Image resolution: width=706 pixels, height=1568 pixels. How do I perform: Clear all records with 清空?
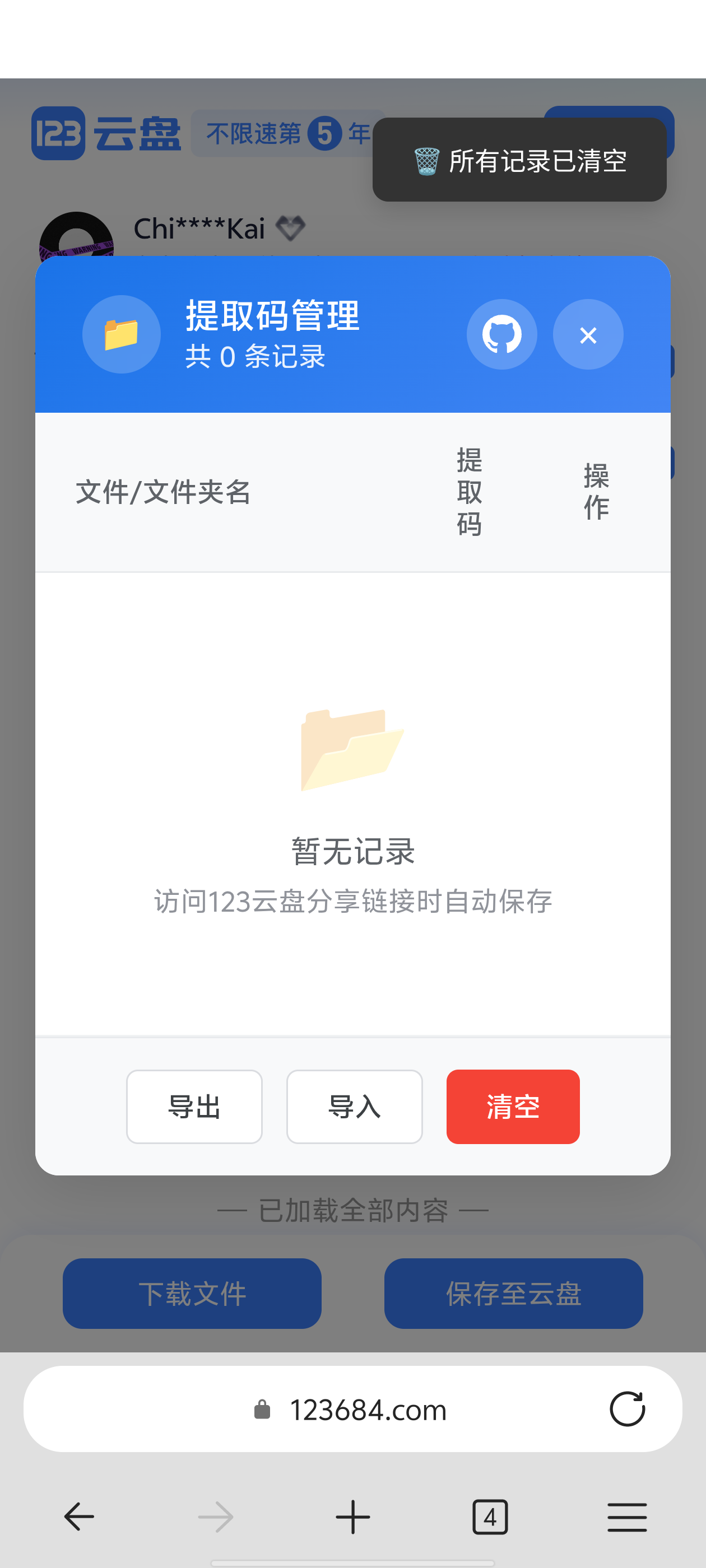tap(513, 1107)
